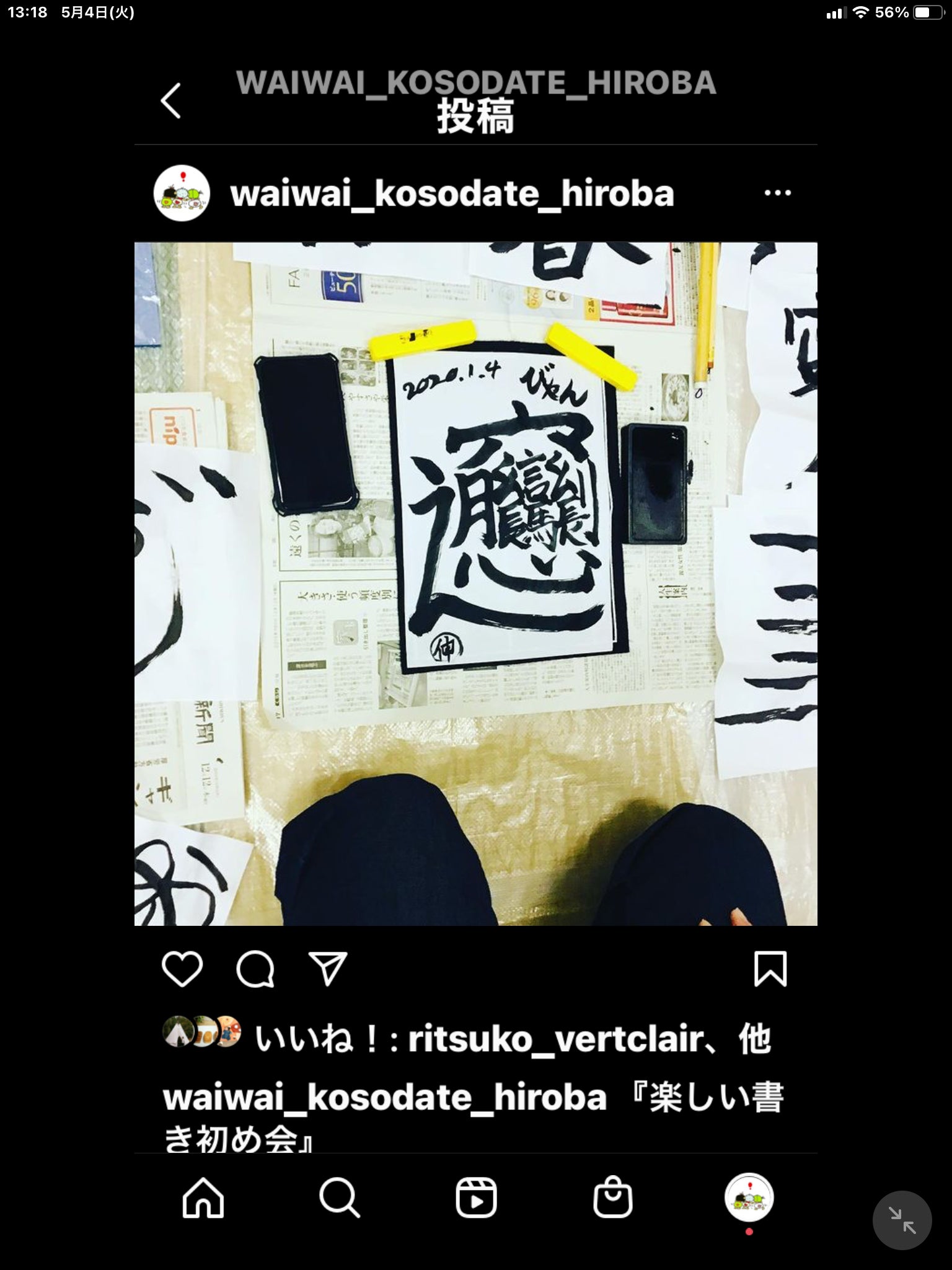Open the calligraphy photo in the post
The image size is (952, 1270).
coord(476,583)
